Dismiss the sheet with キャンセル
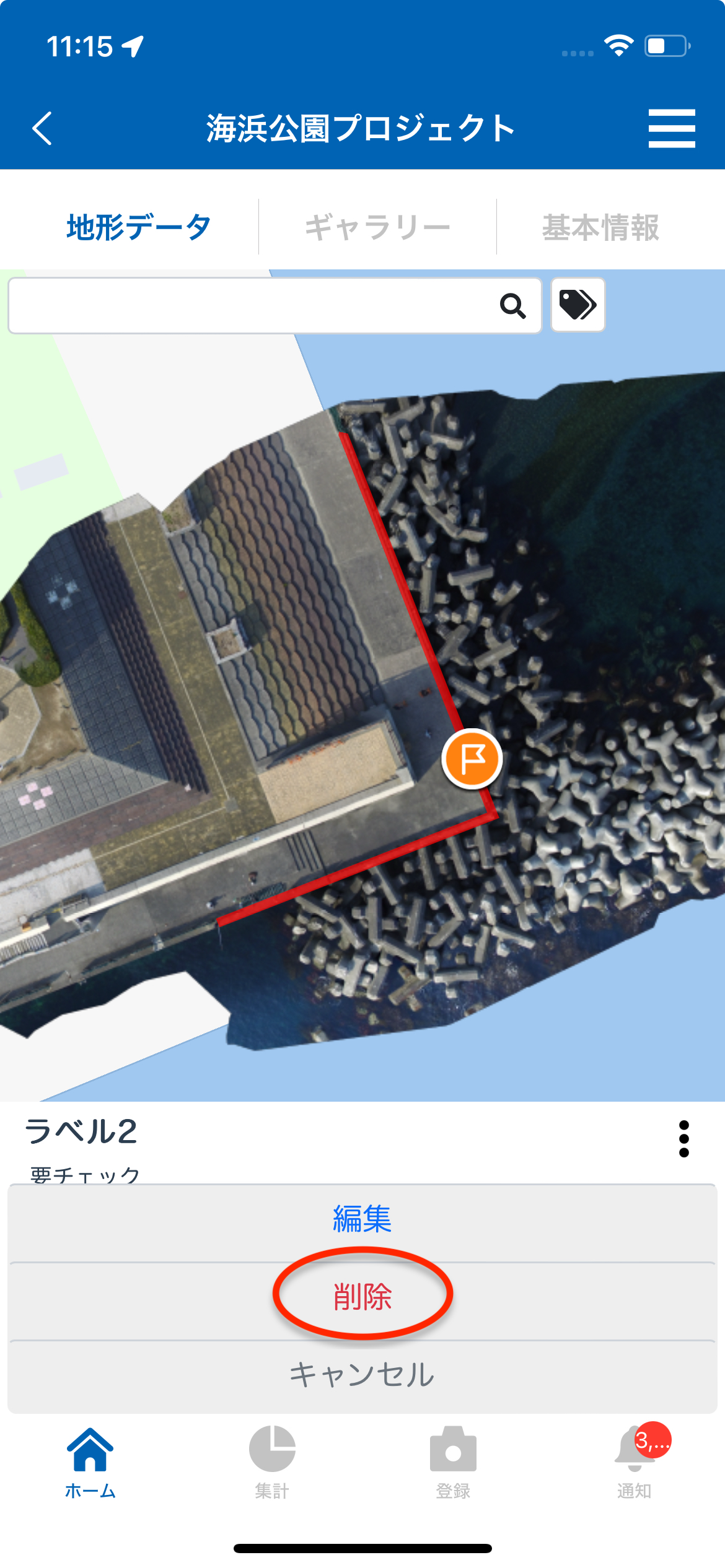Viewport: 725px width, 1568px height. click(362, 1375)
